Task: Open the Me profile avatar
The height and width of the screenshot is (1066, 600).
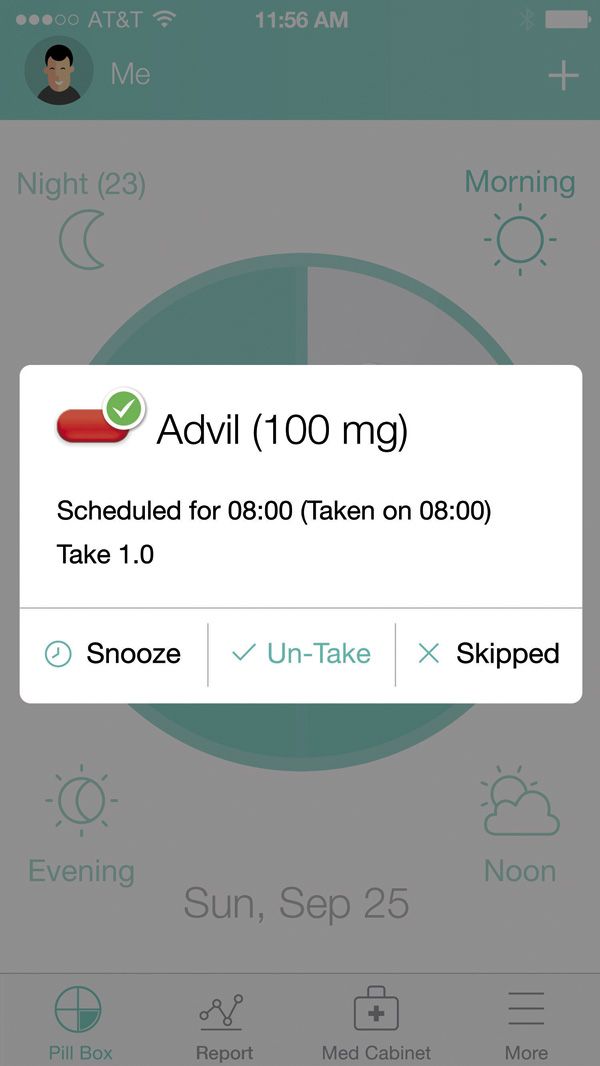Action: pyautogui.click(x=59, y=72)
